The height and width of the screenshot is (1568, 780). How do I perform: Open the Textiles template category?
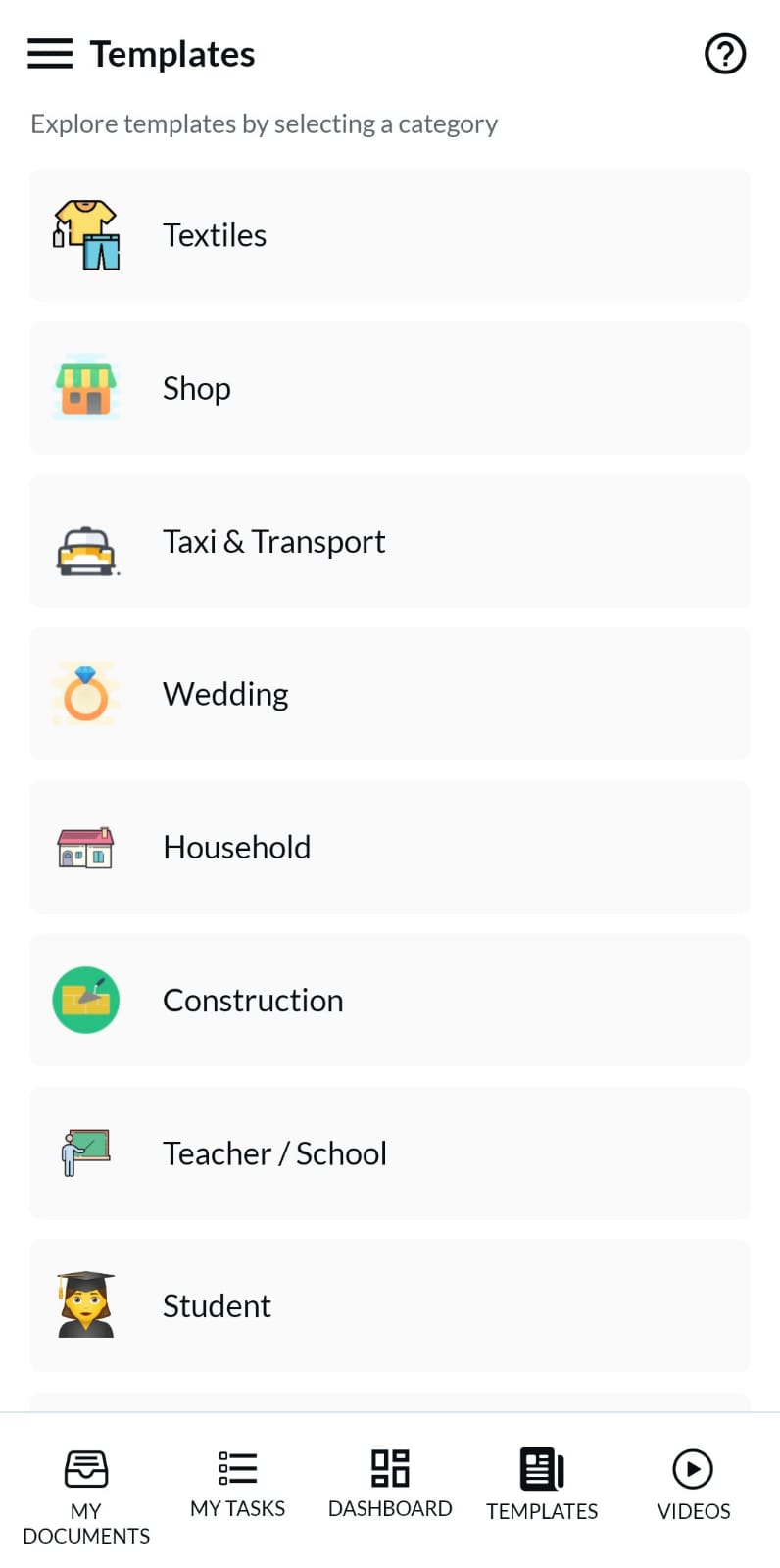[390, 235]
